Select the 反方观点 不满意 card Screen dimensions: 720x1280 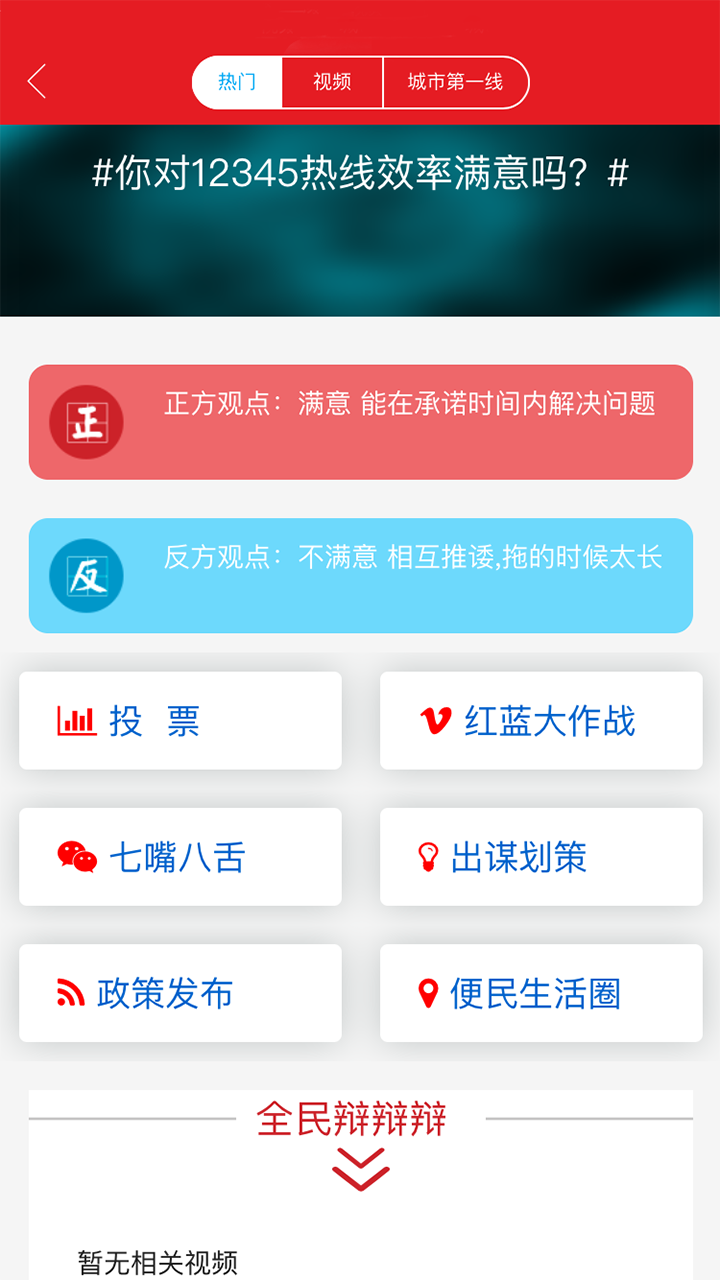360,575
